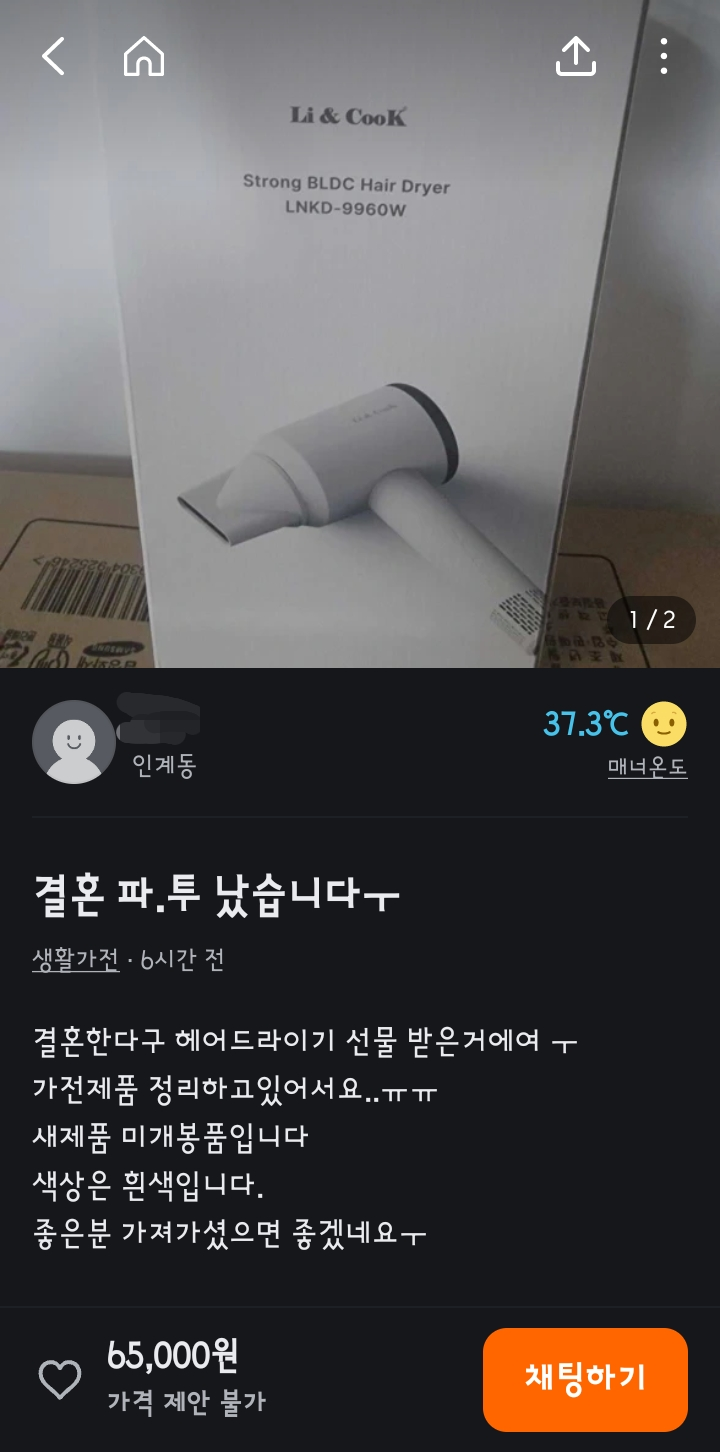Share this listing
Screen dimensions: 720x1452
coord(576,56)
